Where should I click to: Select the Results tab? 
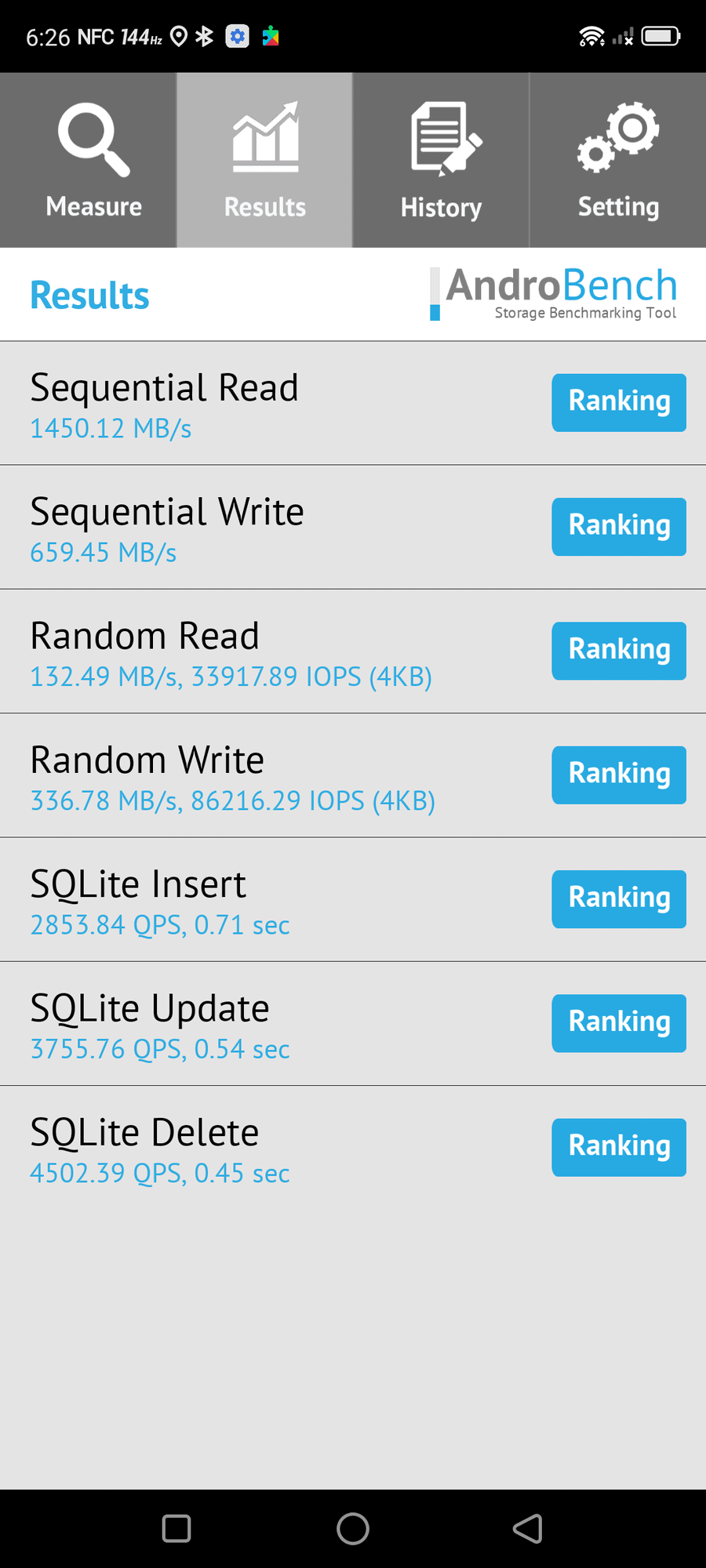(x=264, y=161)
